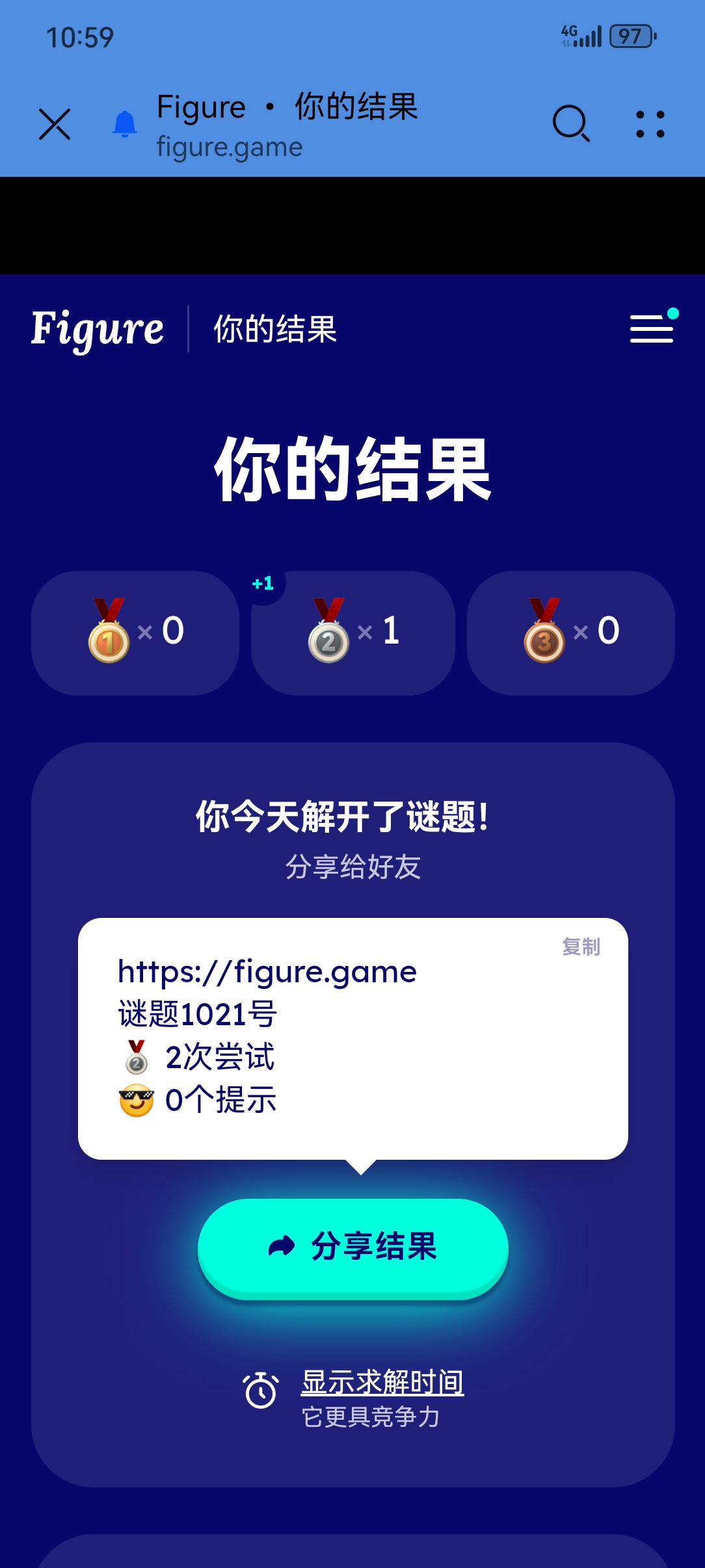Tap the notification bell icon
Screen dimensions: 705x1568
point(125,123)
